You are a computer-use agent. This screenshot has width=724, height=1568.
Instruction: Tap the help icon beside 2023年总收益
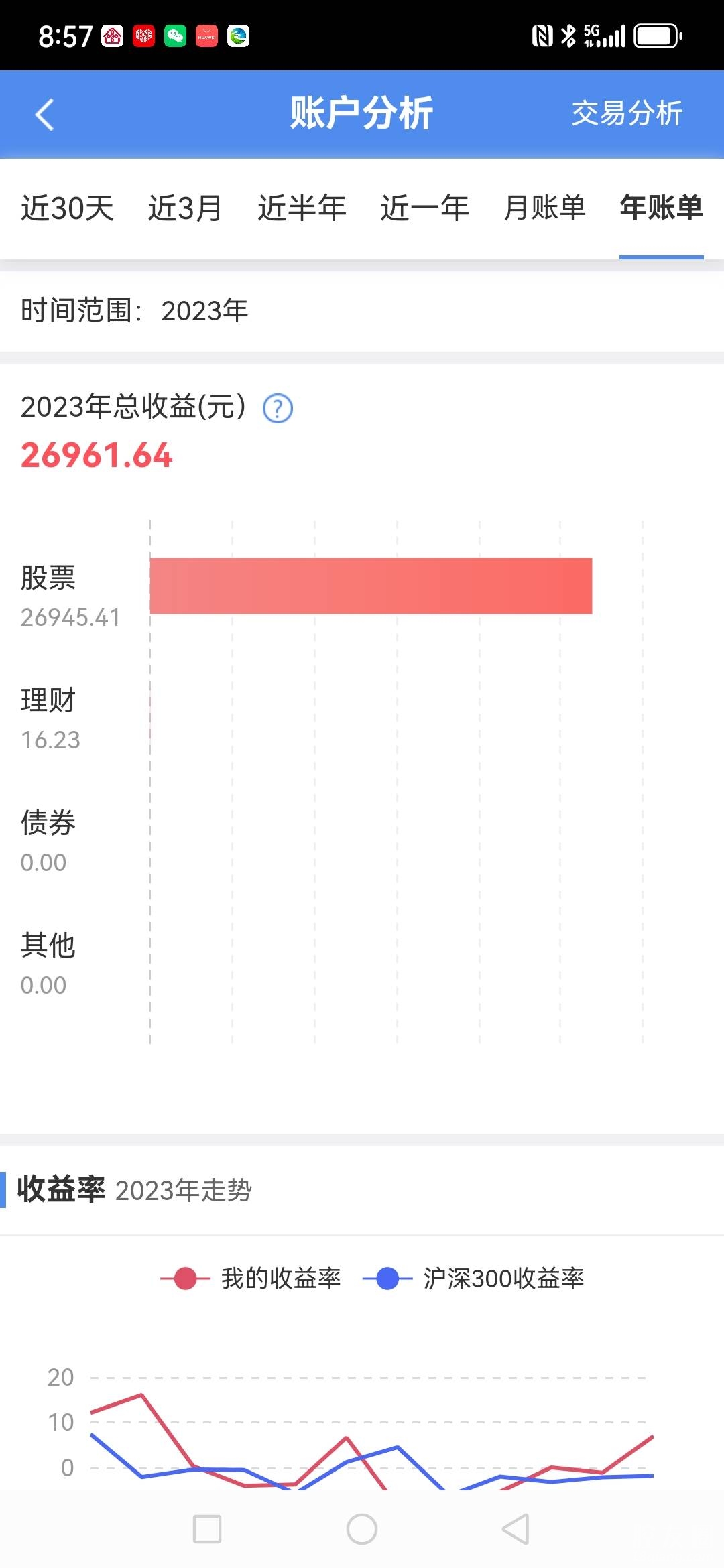click(x=278, y=408)
